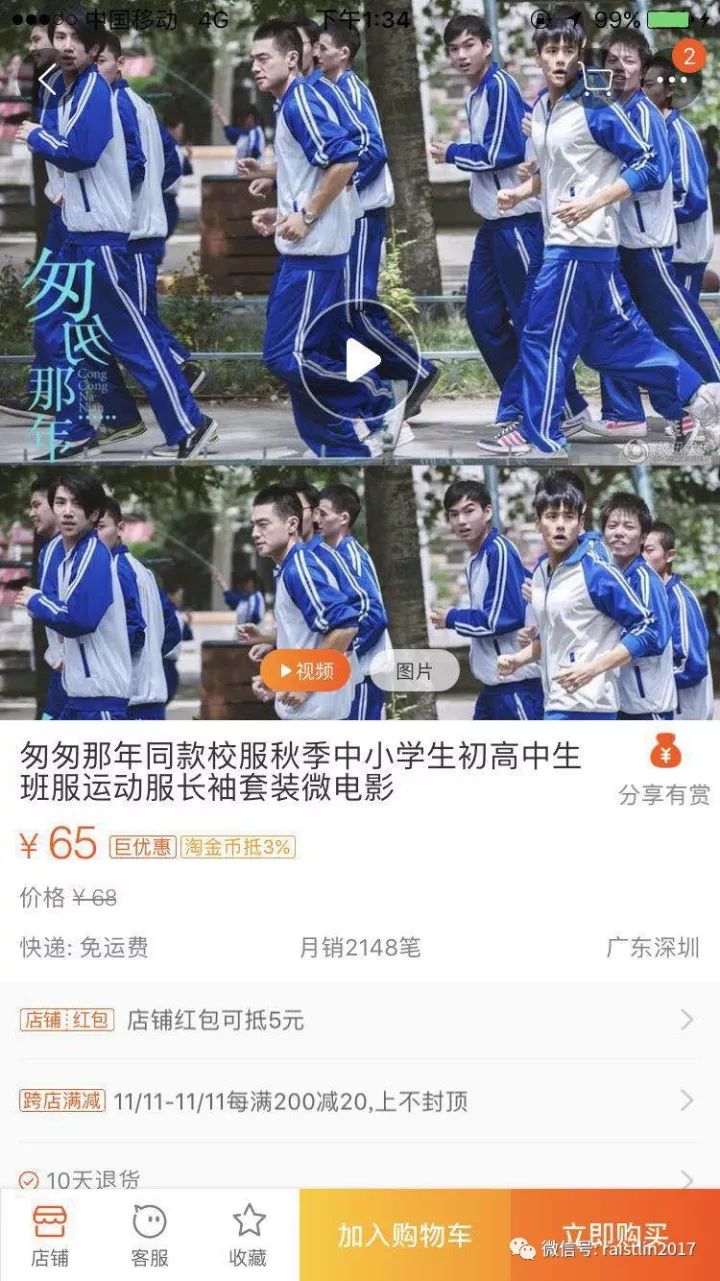Tap 加入购物车 to add to cart
Viewport: 720px width, 1281px height.
pyautogui.click(x=404, y=1235)
